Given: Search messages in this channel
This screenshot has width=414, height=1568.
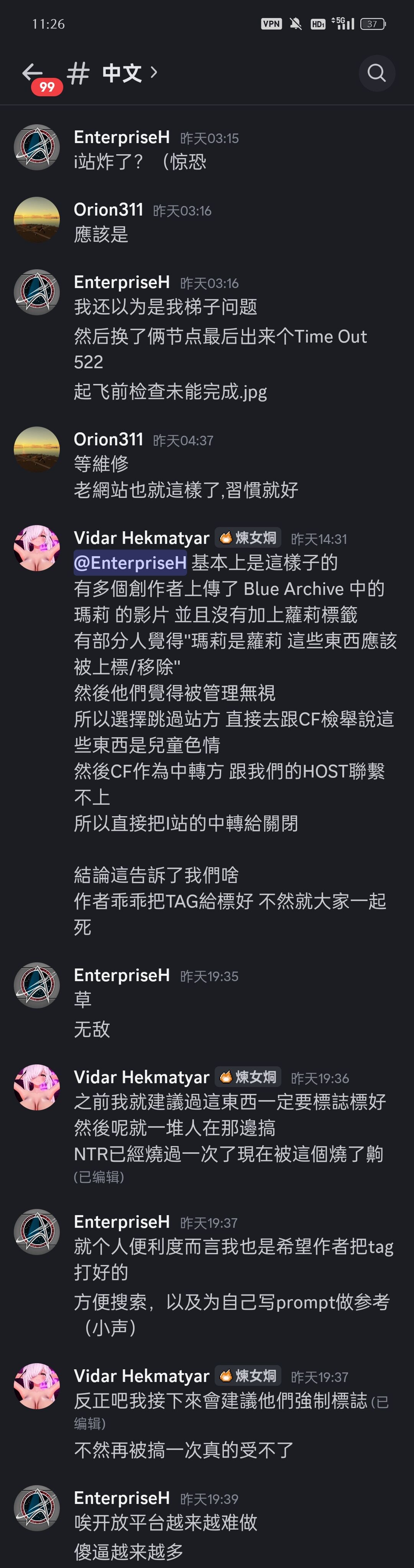Looking at the screenshot, I should (x=376, y=73).
